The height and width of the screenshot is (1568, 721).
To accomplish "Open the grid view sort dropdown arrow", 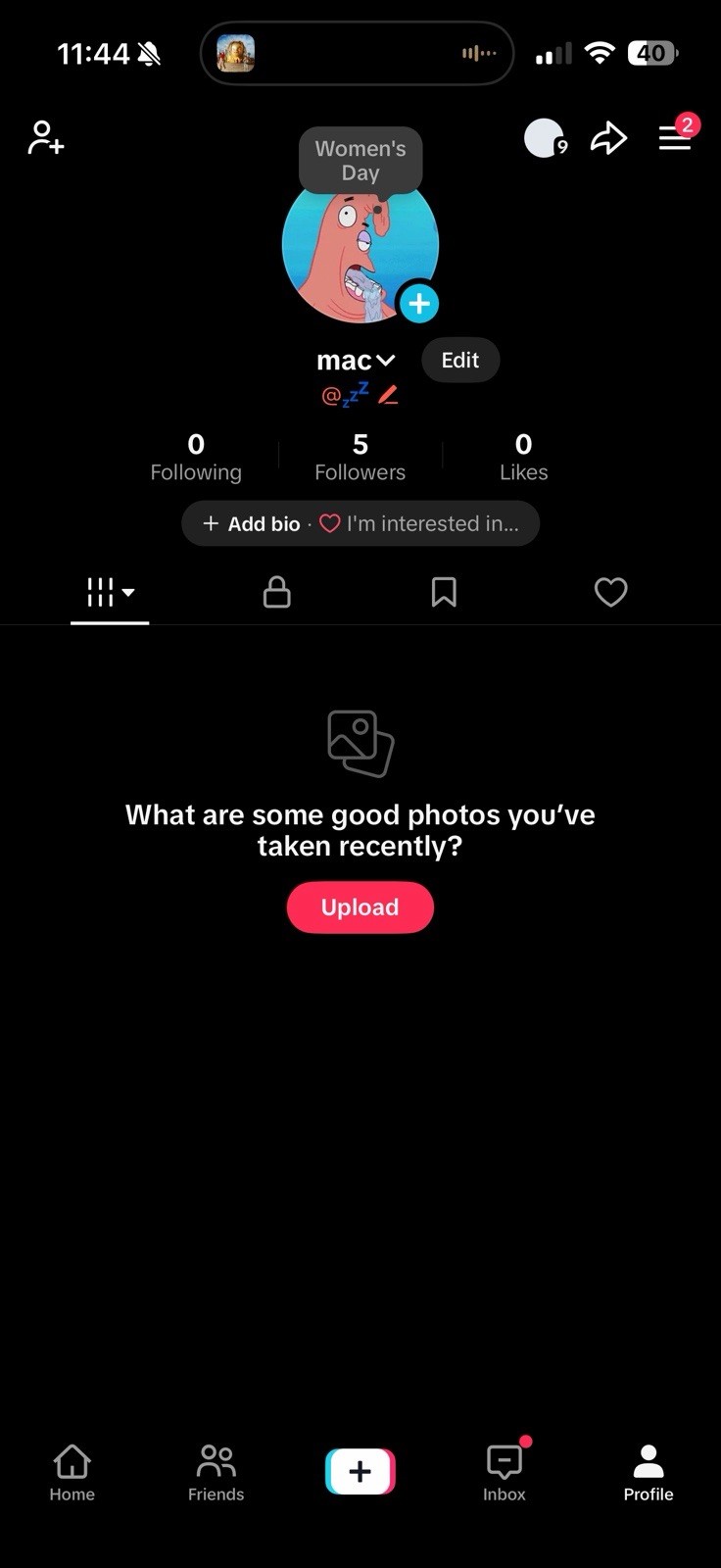I will [128, 594].
